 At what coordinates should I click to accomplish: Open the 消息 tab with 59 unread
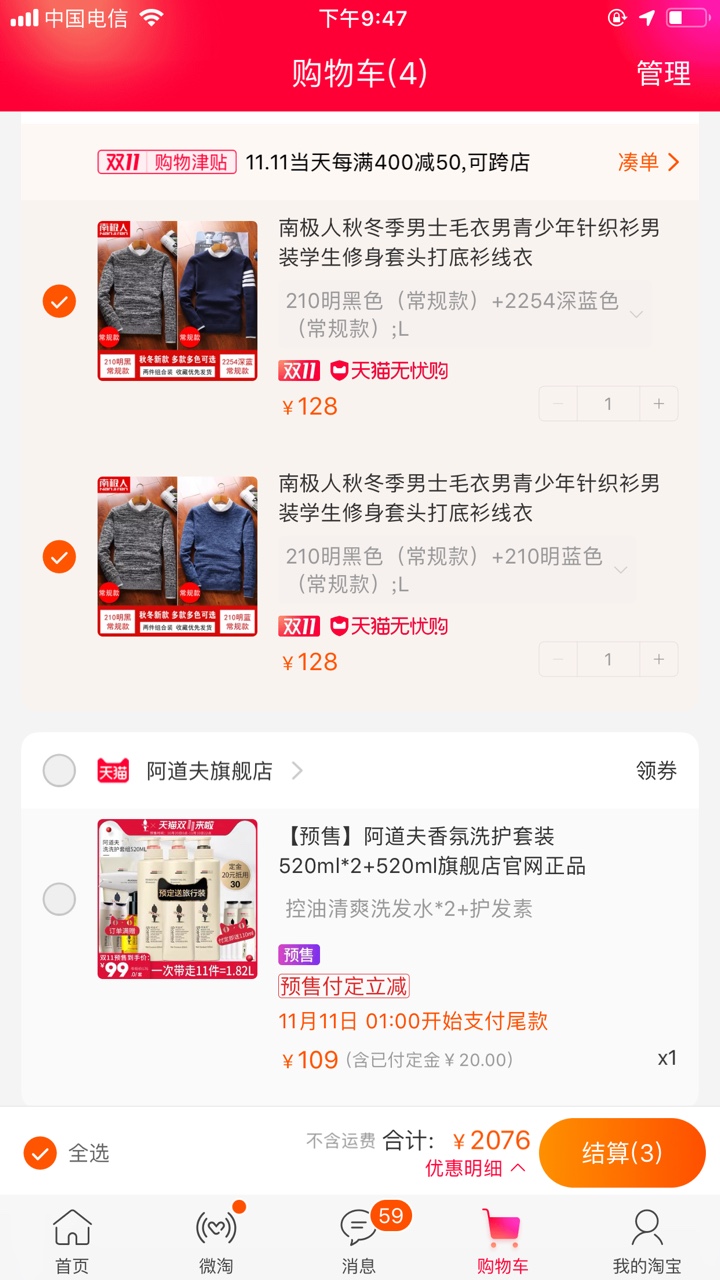(360, 1240)
